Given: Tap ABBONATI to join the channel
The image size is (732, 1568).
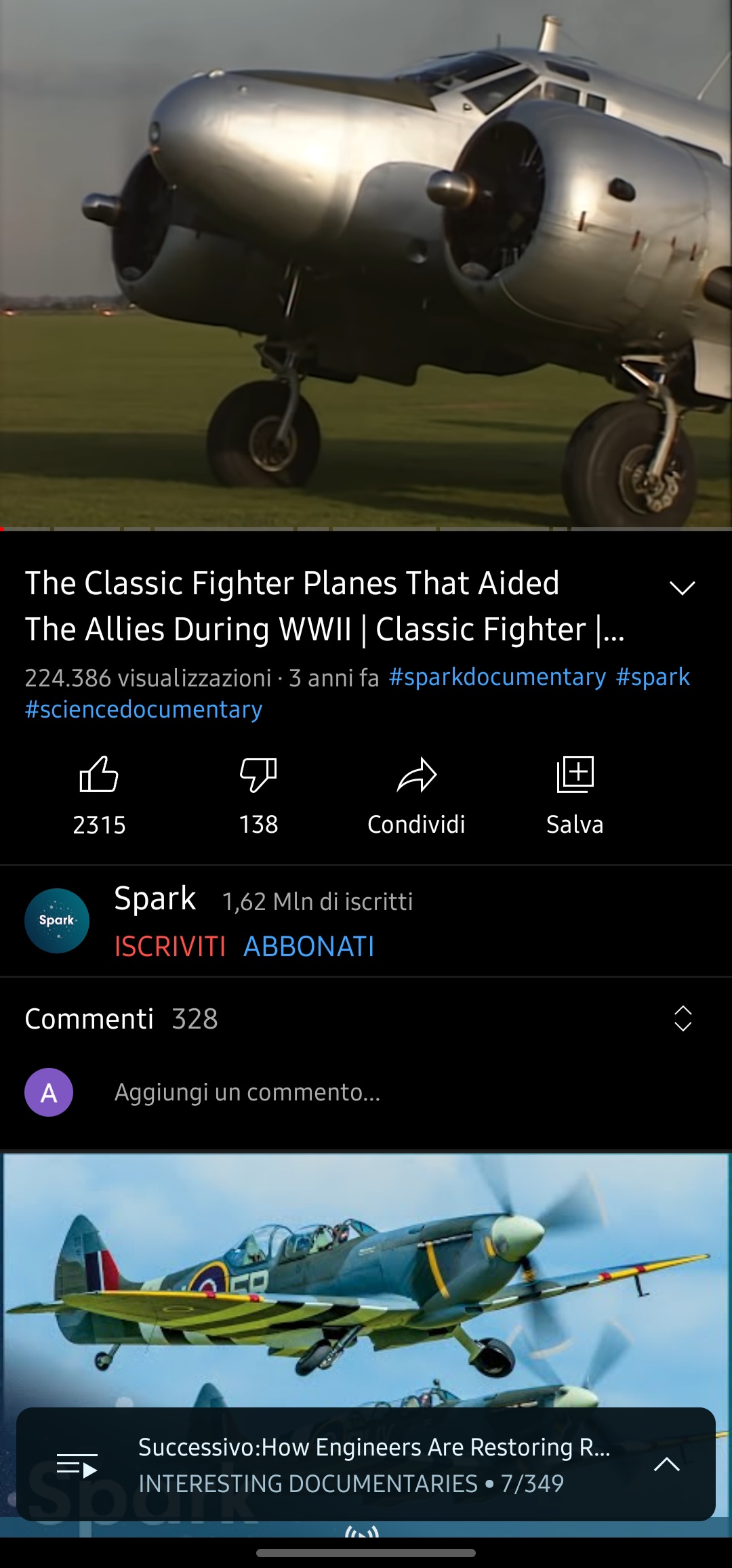Looking at the screenshot, I should [x=309, y=946].
